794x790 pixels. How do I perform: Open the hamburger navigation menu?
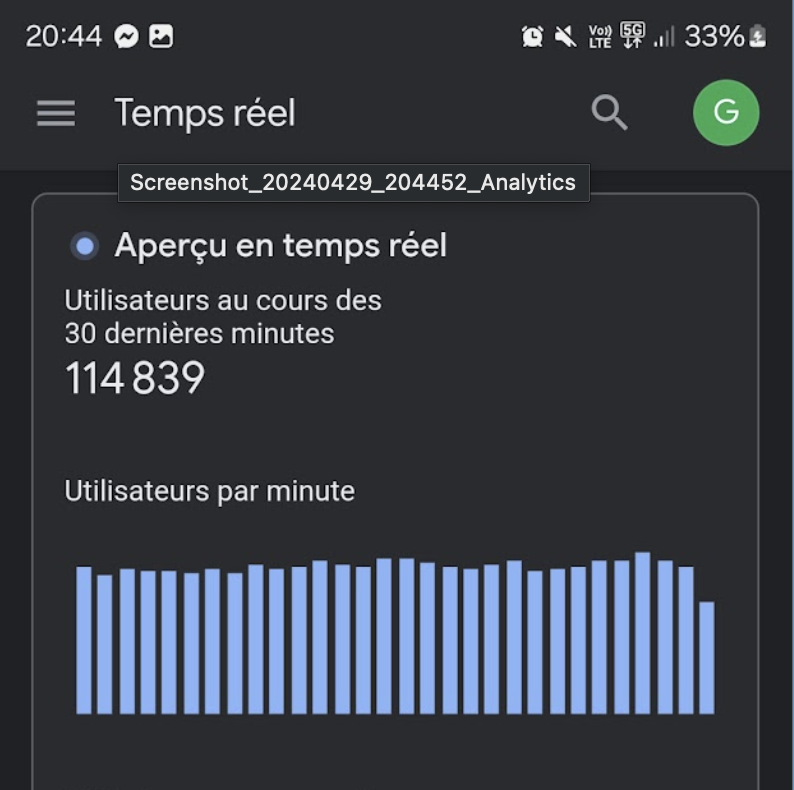coord(56,113)
